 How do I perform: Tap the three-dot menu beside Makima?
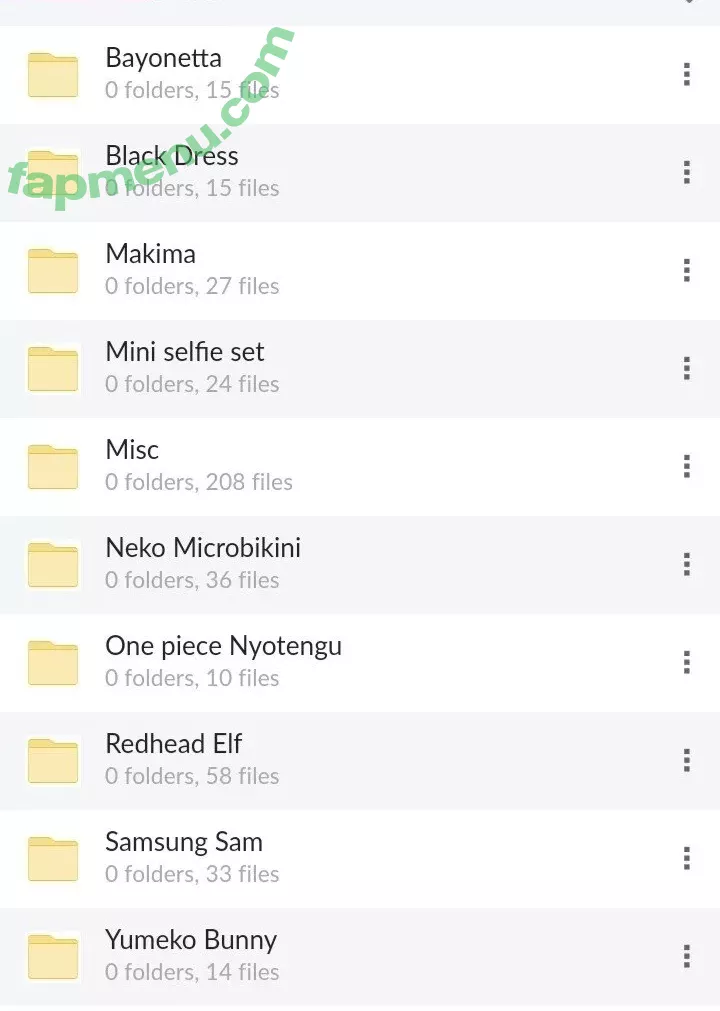(686, 270)
